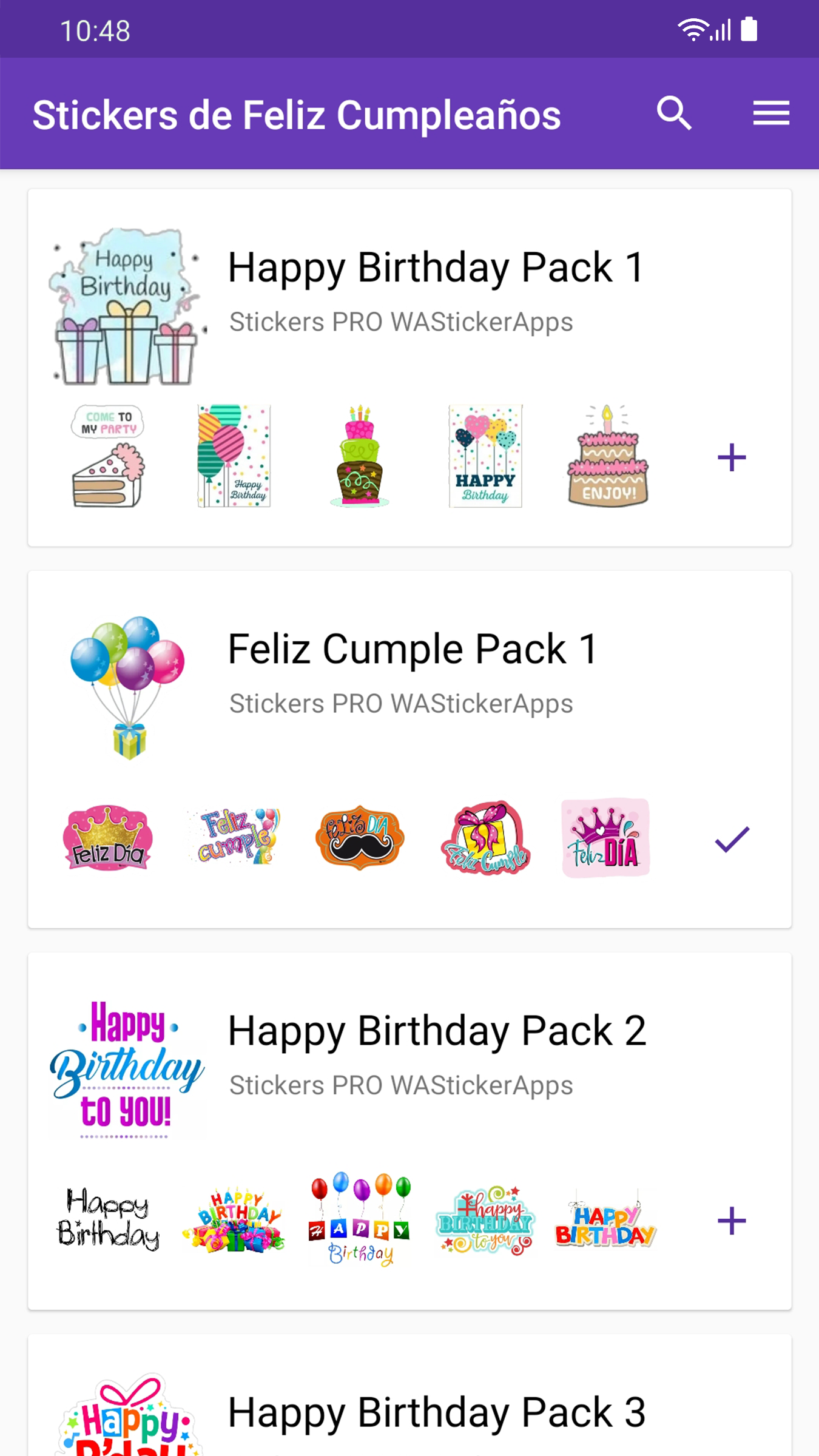Add Happy Birthday Pack 1 with plus icon
The width and height of the screenshot is (819, 1456).
(x=732, y=457)
